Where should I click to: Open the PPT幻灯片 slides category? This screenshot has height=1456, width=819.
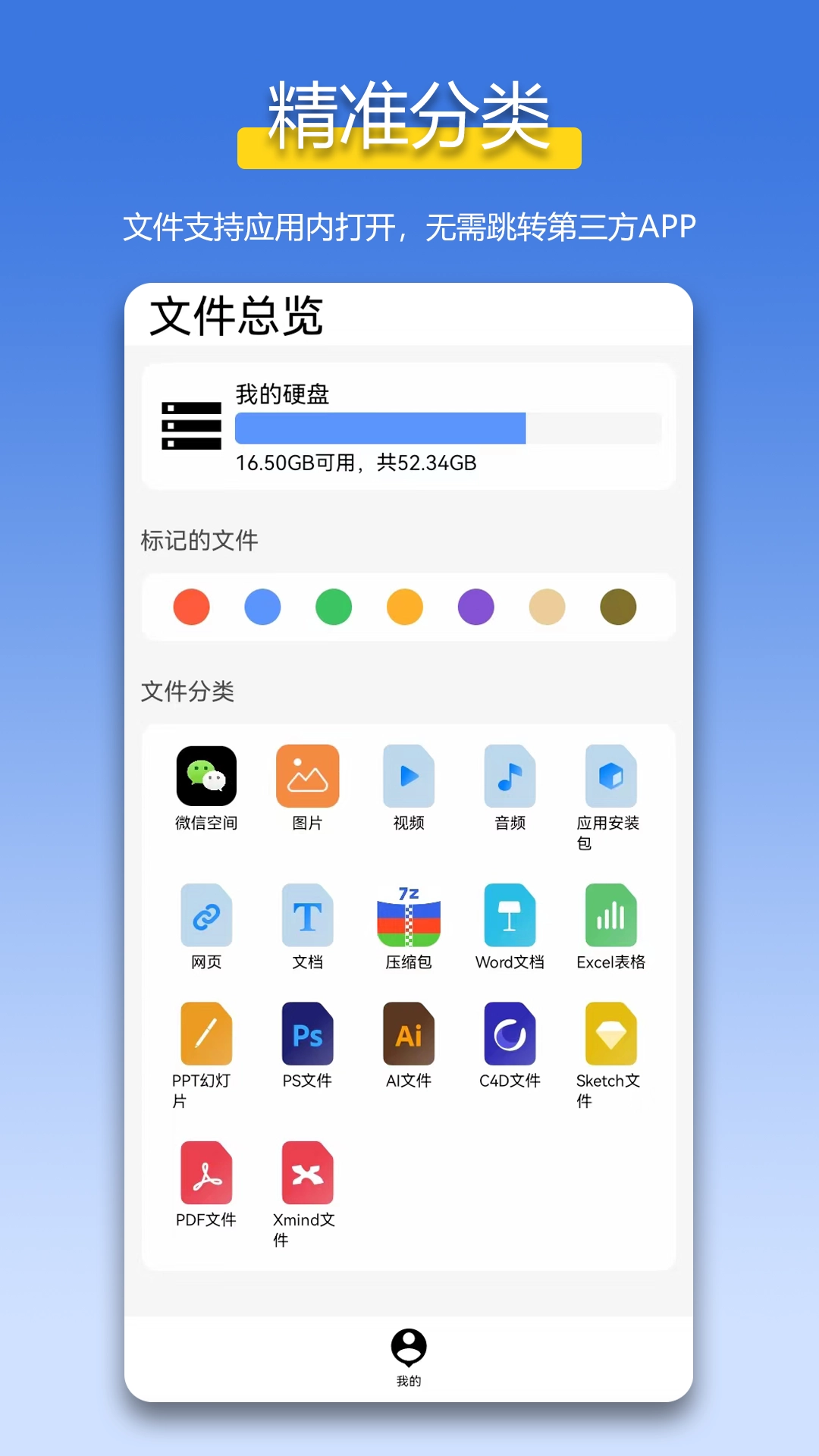click(x=206, y=1035)
